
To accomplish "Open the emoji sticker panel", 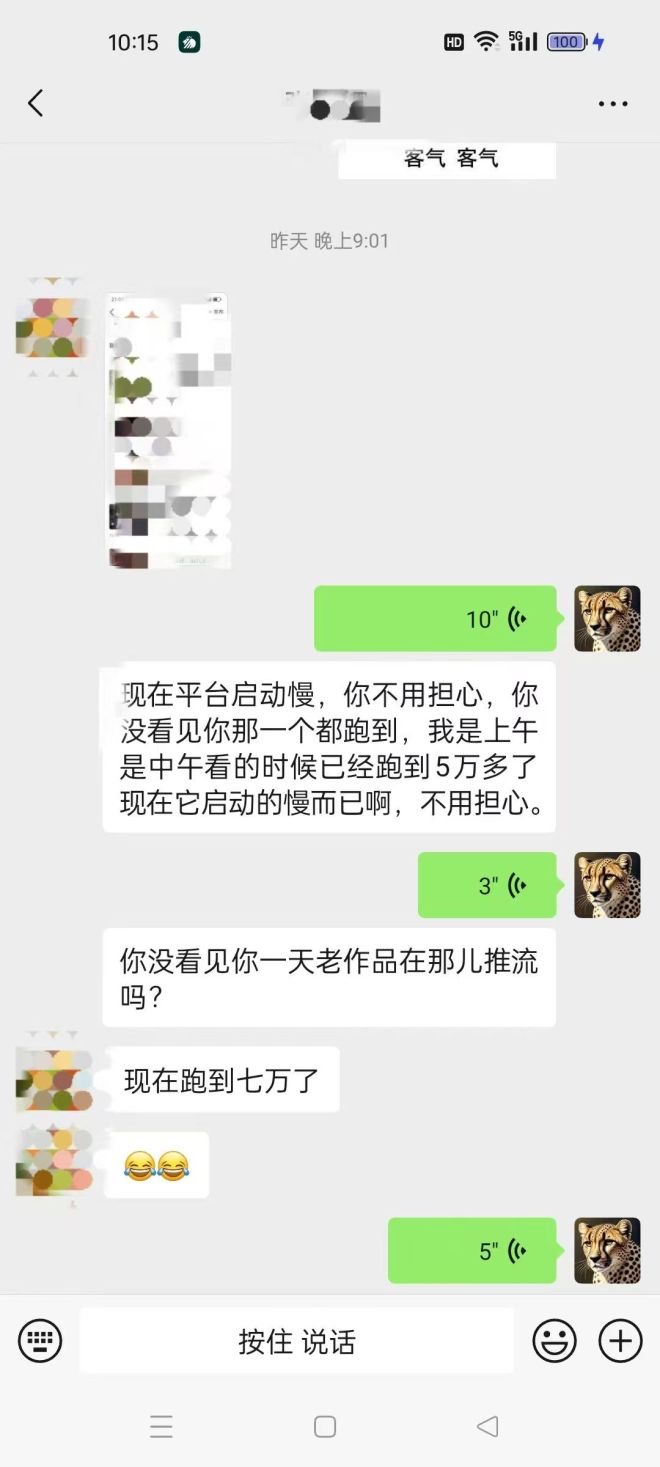I will [x=554, y=1341].
